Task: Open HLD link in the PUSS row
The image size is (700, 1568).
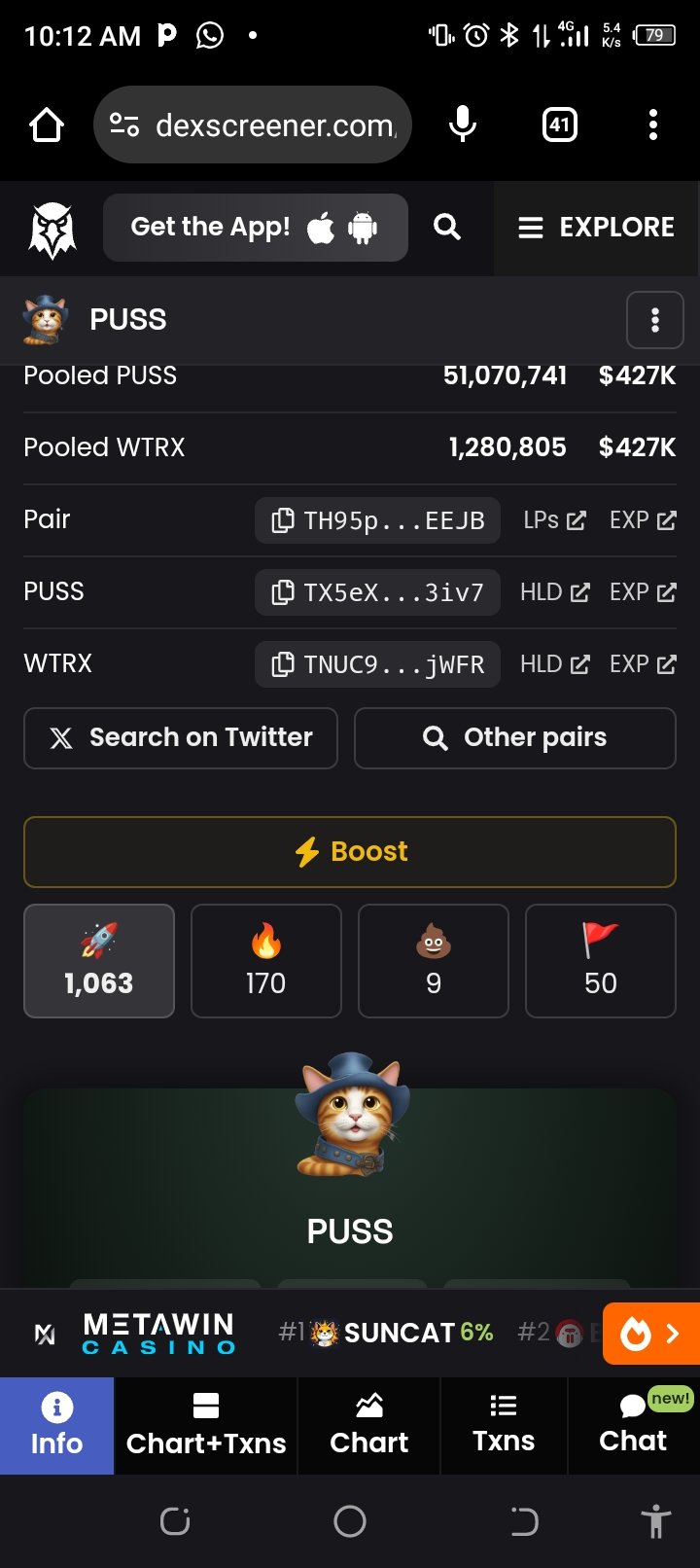Action: (x=555, y=592)
